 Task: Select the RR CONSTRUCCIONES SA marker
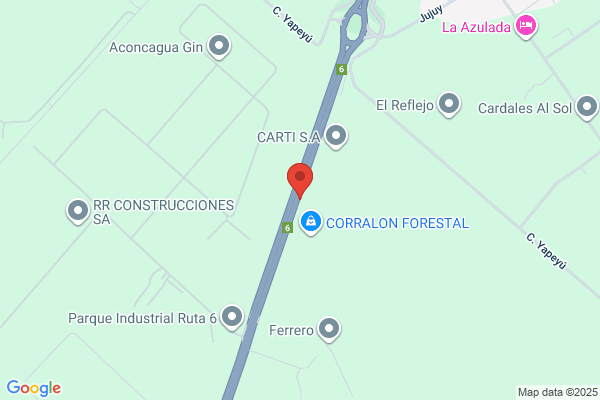[78, 211]
